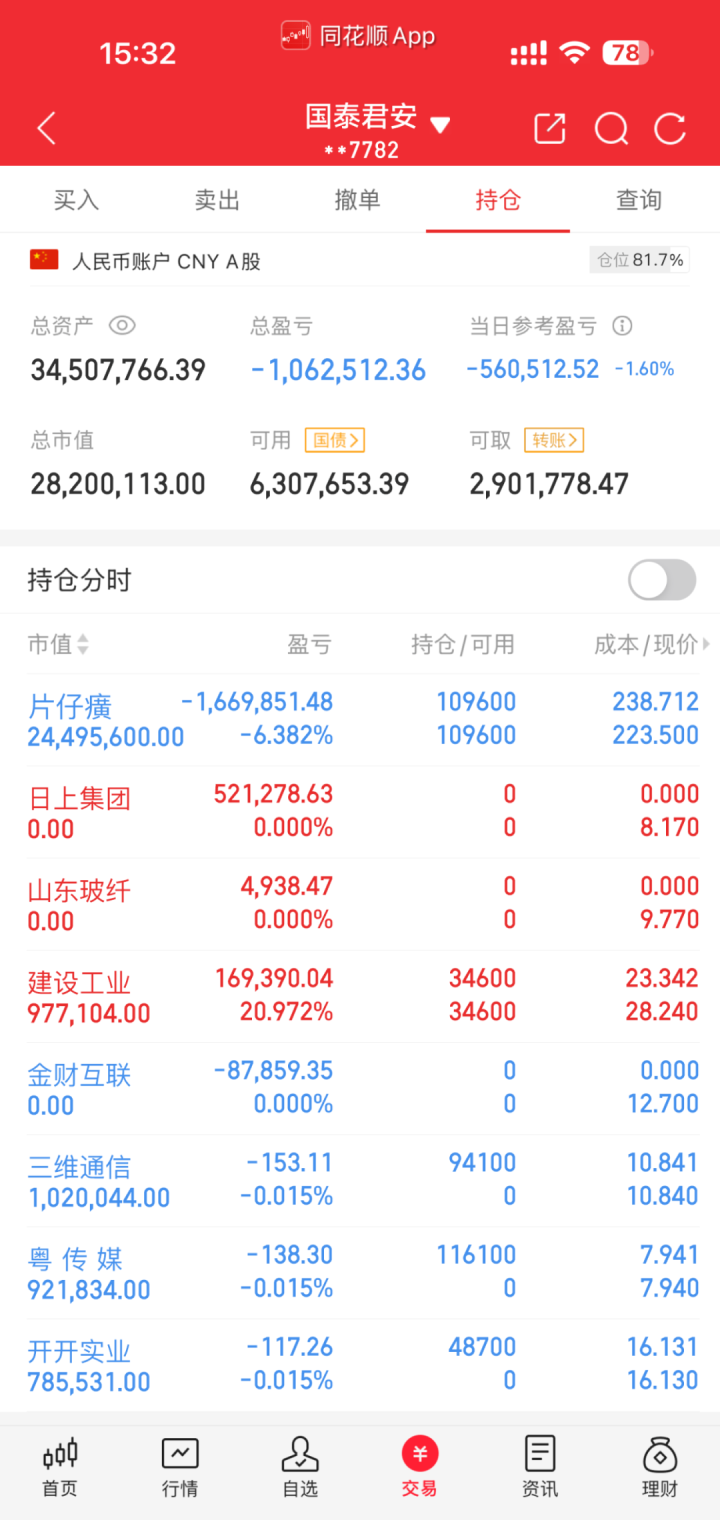The height and width of the screenshot is (1520, 720).
Task: Open the 国债 link
Action: [335, 440]
